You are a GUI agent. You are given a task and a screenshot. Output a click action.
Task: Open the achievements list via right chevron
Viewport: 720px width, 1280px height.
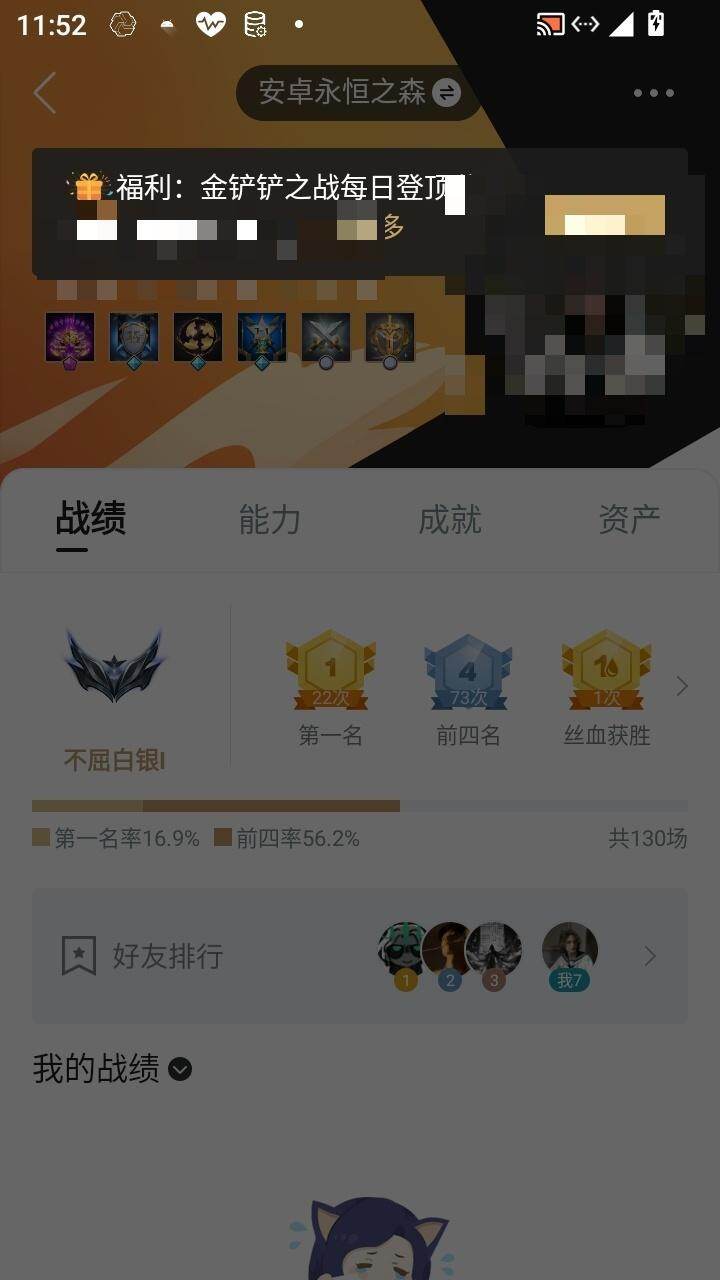click(x=682, y=686)
